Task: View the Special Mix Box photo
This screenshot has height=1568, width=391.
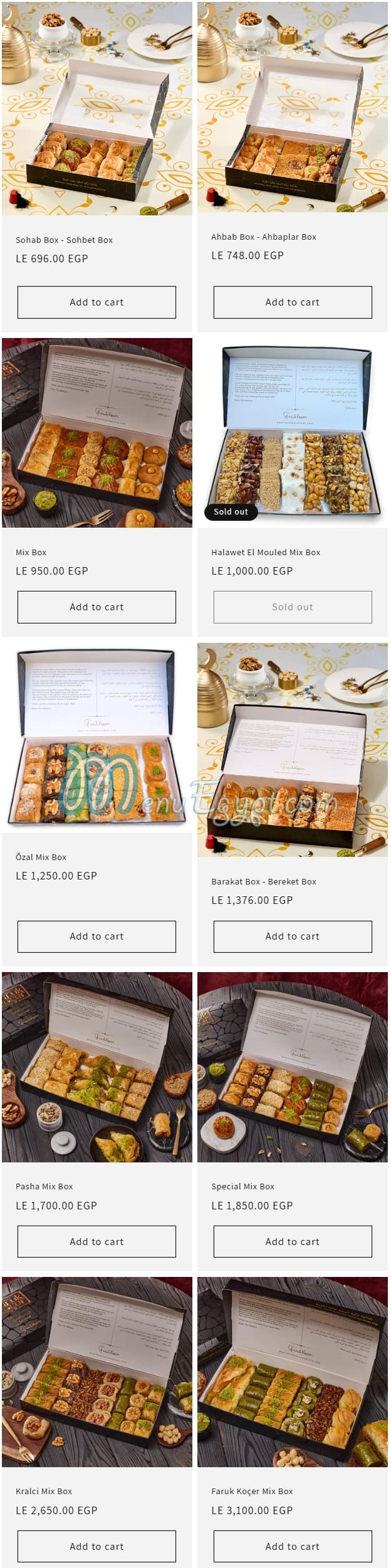Action: (293, 1067)
